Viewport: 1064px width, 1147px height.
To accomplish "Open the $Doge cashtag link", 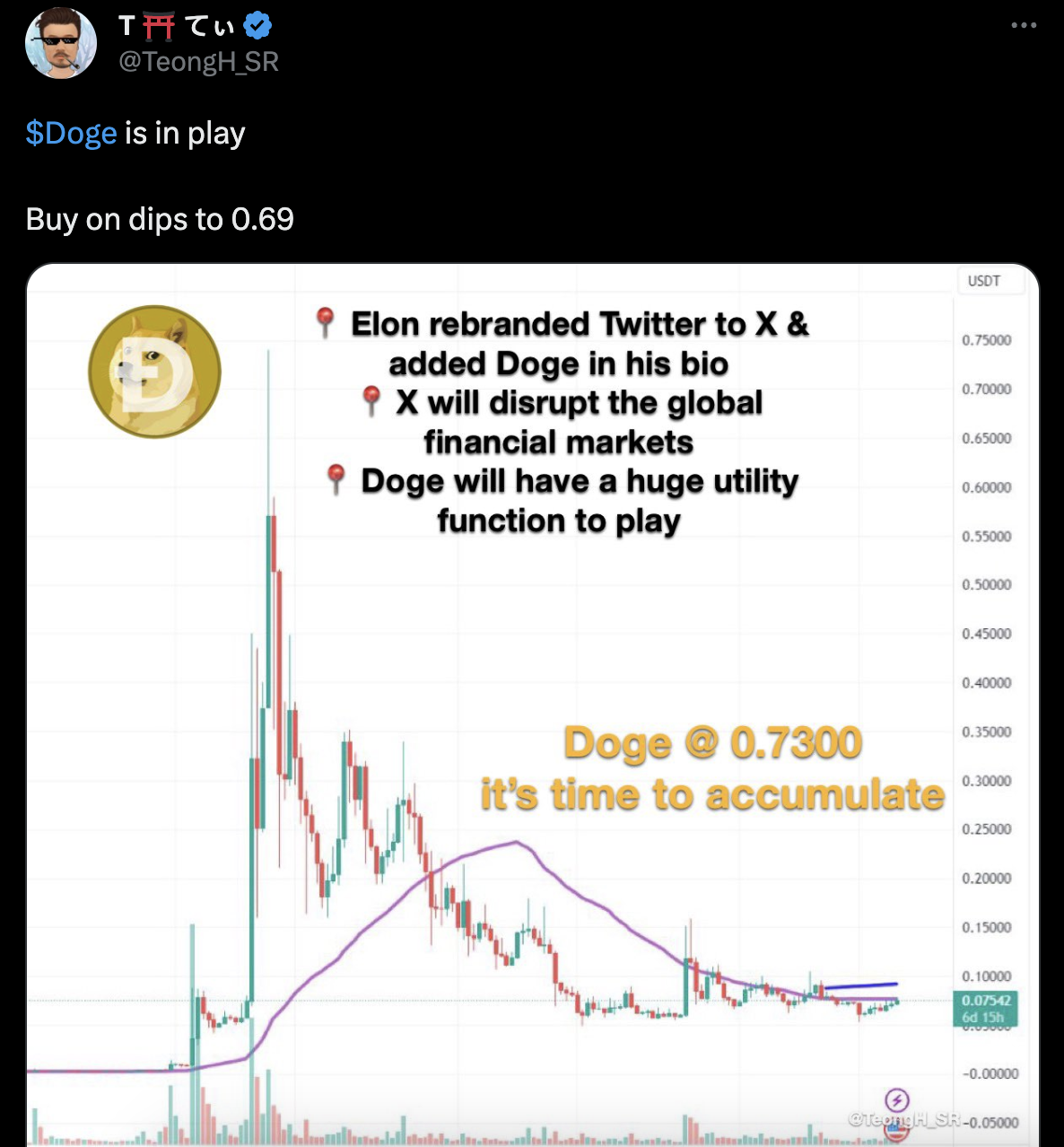I will [x=71, y=133].
